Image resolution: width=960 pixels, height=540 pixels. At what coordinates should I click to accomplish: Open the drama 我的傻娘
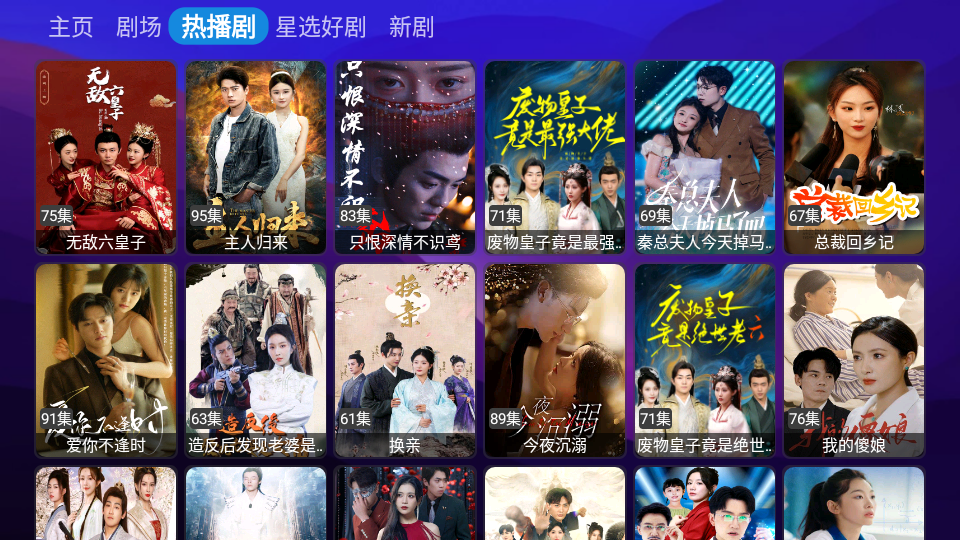[x=854, y=360]
